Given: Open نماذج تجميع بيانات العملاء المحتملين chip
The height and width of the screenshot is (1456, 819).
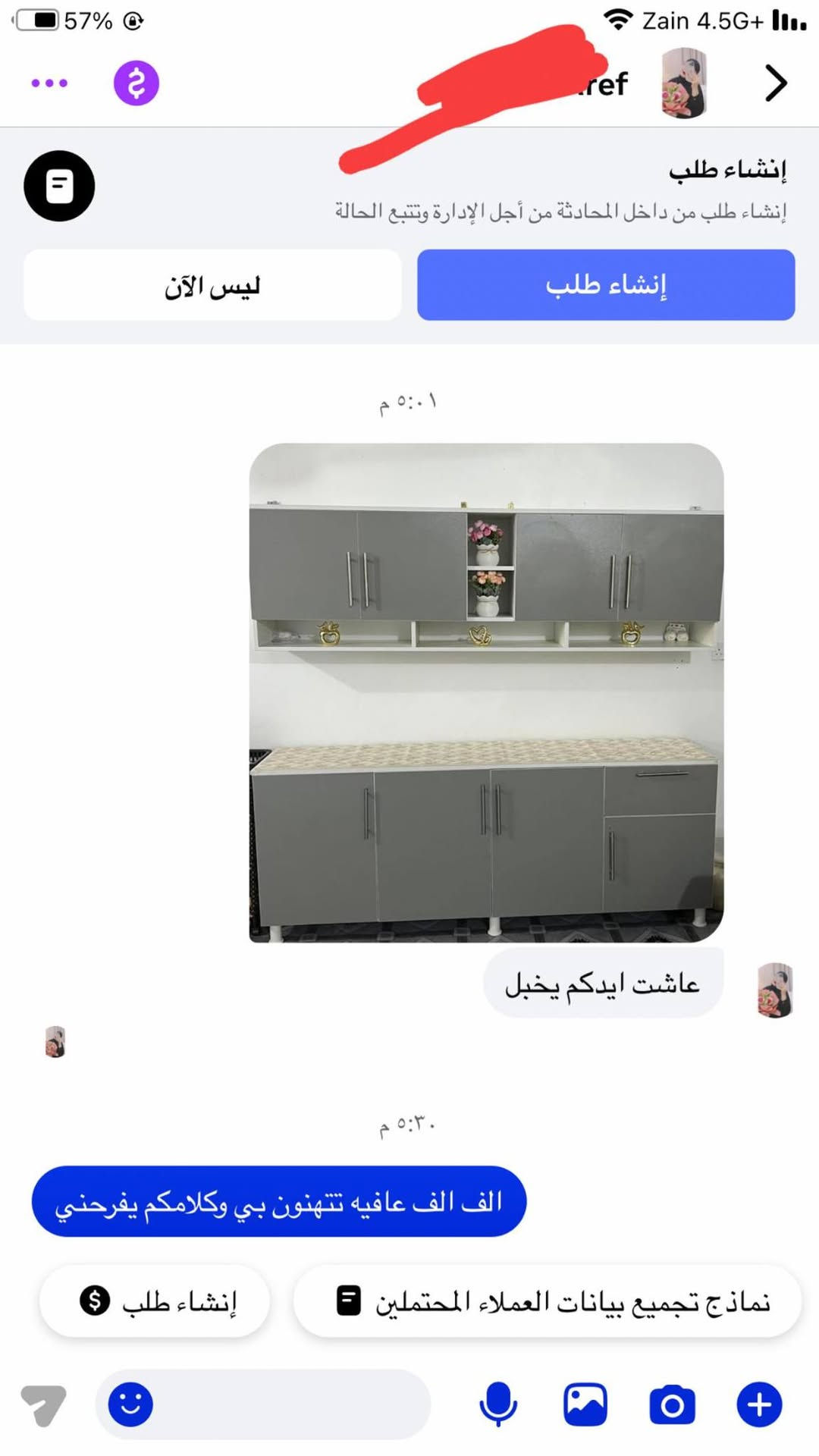Looking at the screenshot, I should click(x=548, y=1301).
